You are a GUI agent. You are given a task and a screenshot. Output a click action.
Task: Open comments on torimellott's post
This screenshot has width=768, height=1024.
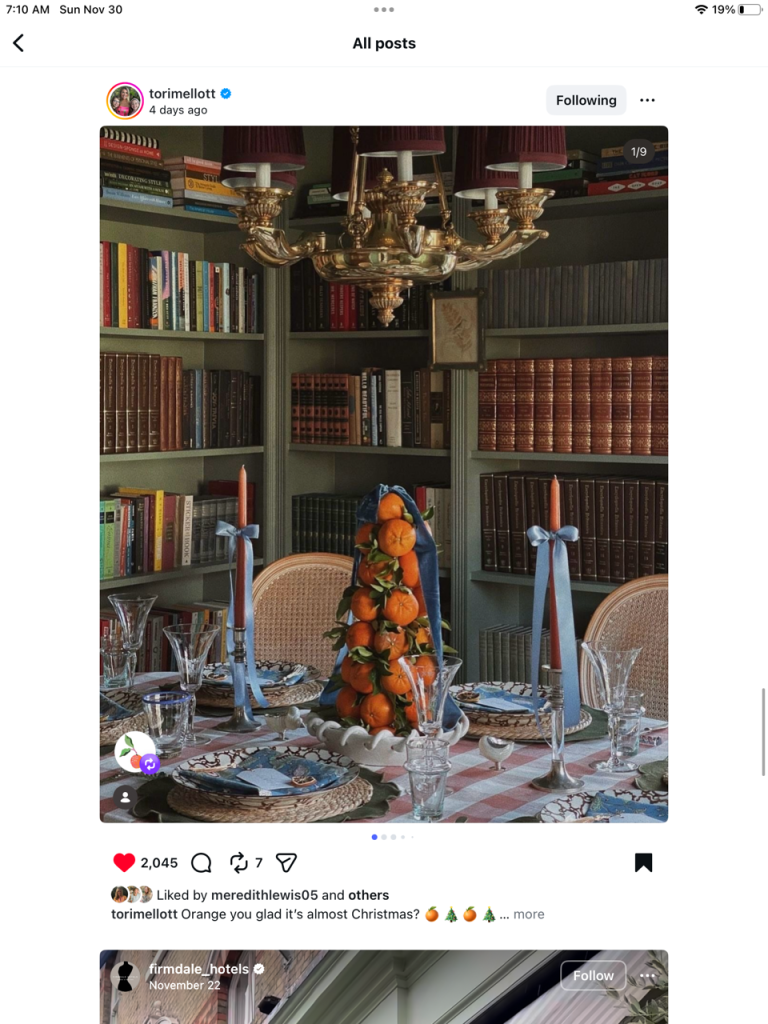point(201,862)
